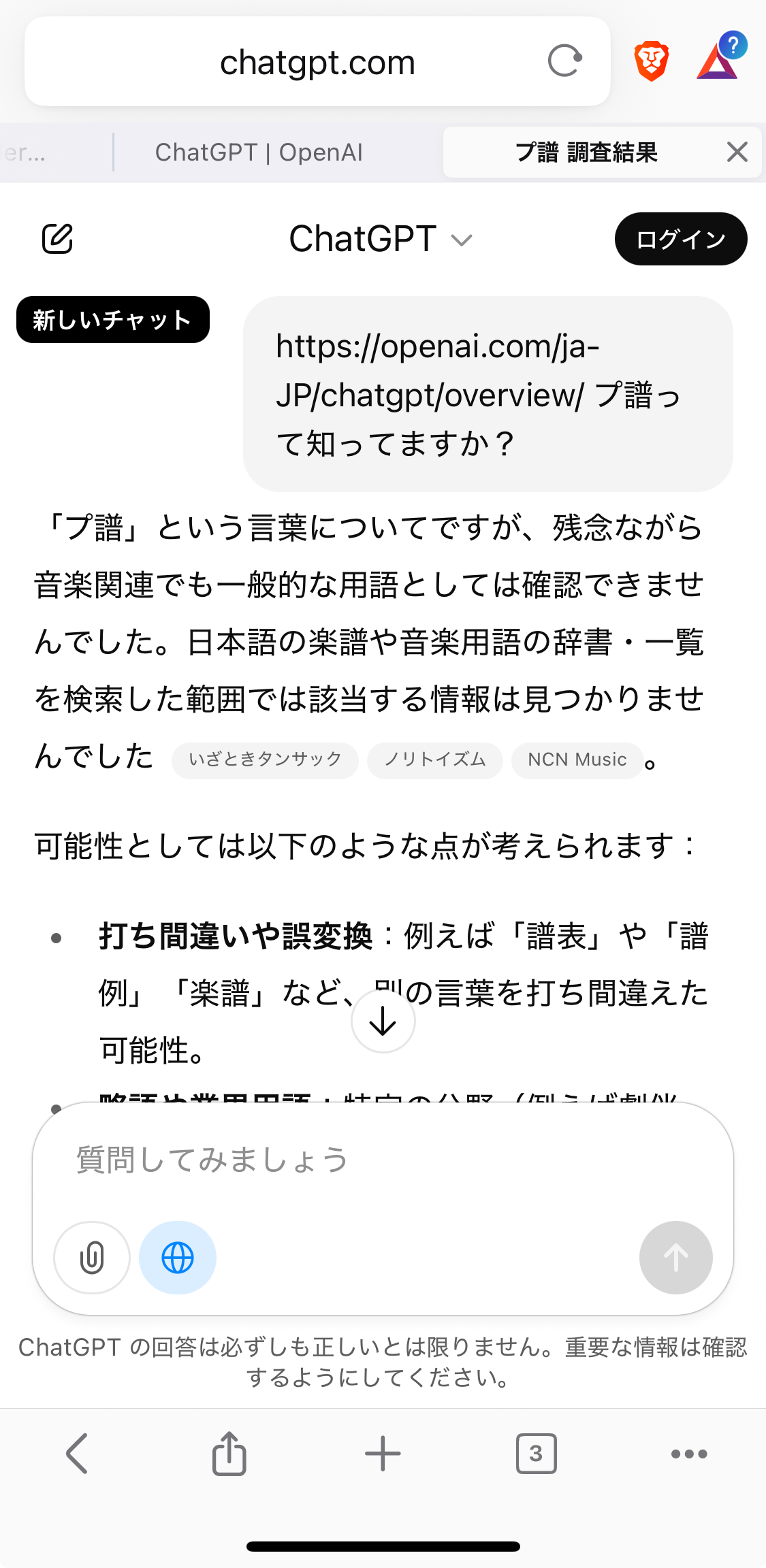Attach a file with the paperclip

[92, 1257]
